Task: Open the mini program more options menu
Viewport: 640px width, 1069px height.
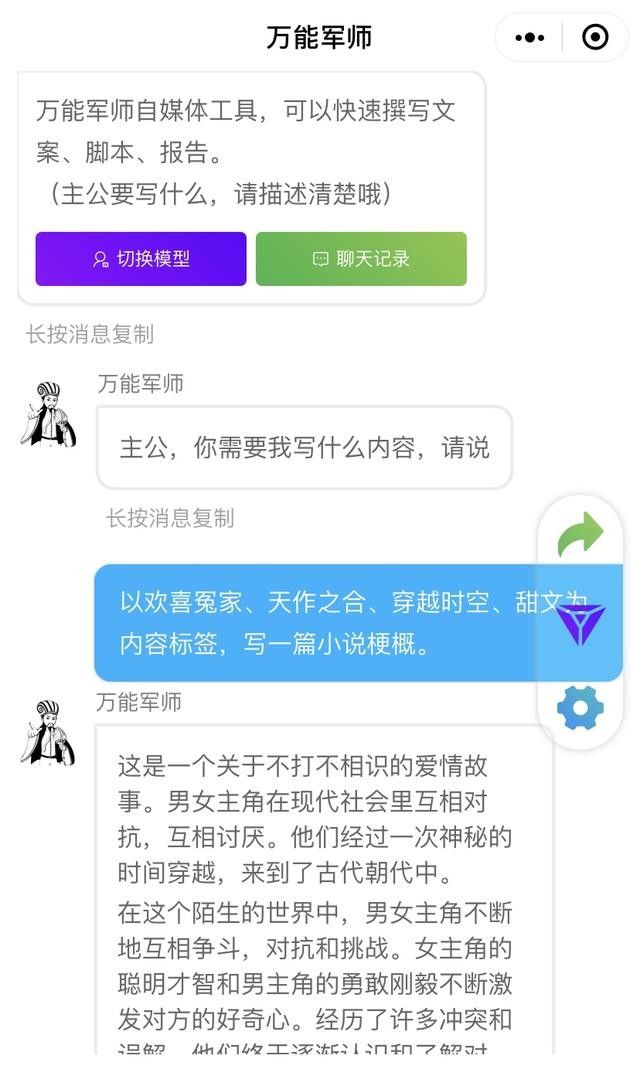Action: coord(529,38)
